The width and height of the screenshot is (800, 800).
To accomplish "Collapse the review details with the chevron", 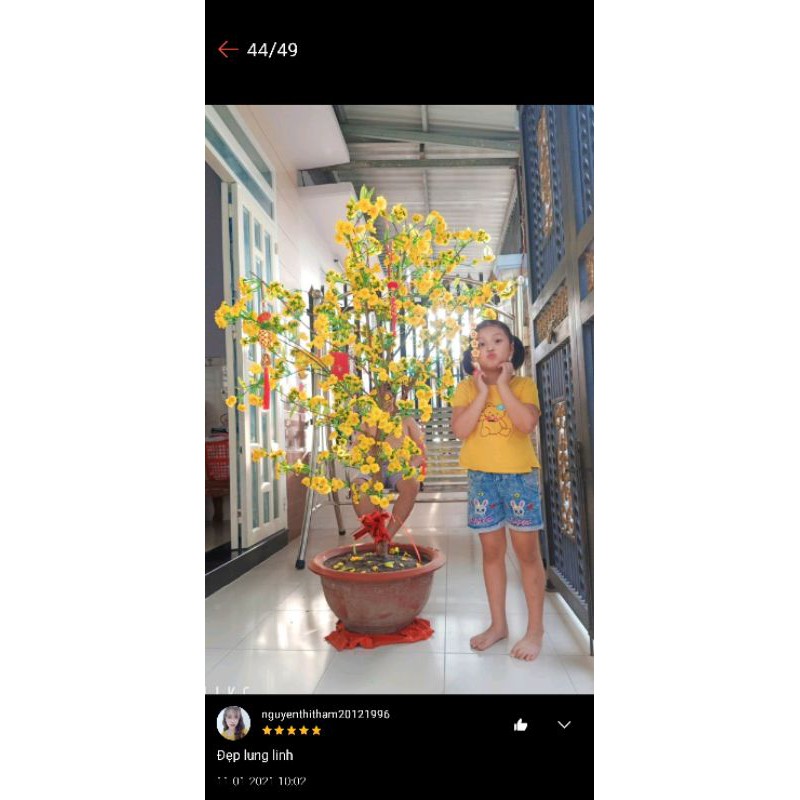I will 564,725.
